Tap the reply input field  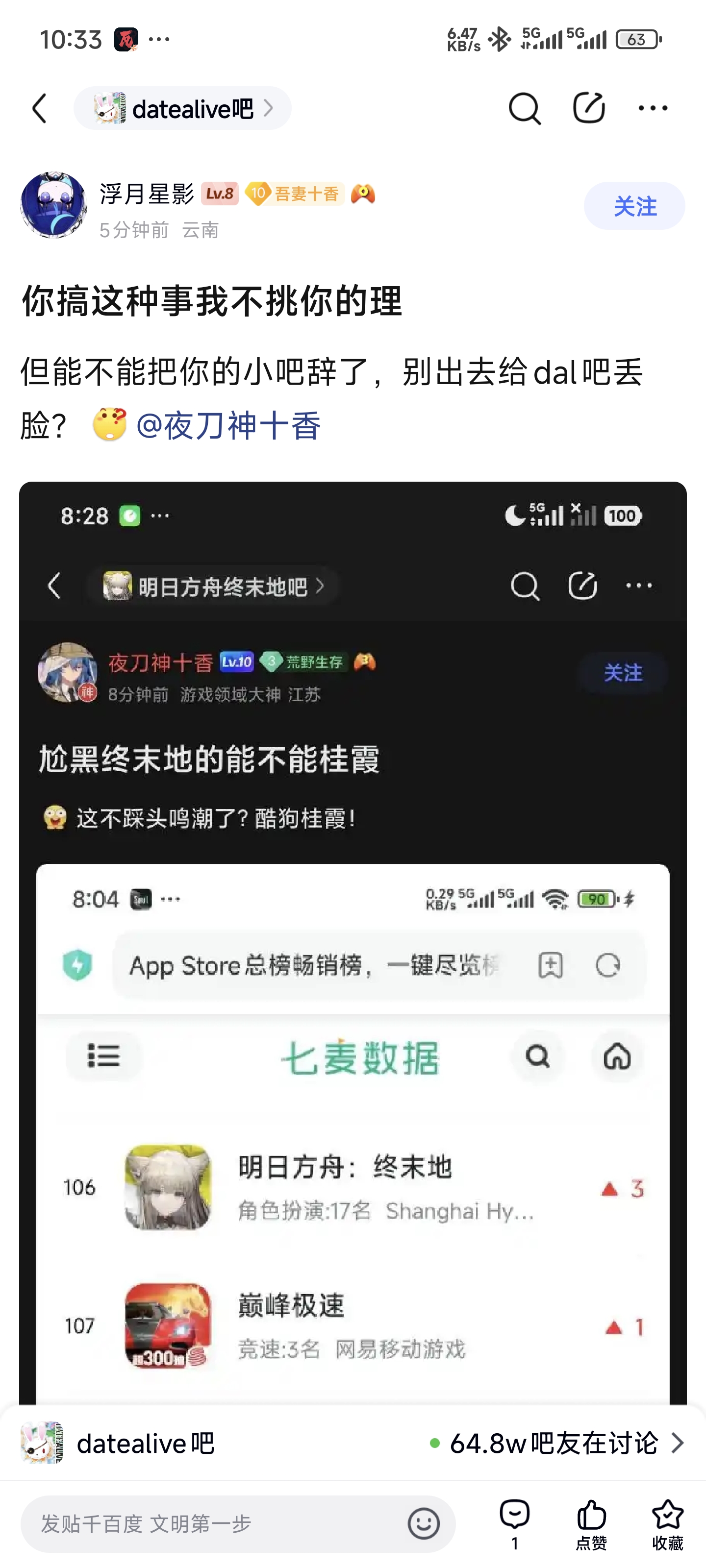coord(213,1523)
